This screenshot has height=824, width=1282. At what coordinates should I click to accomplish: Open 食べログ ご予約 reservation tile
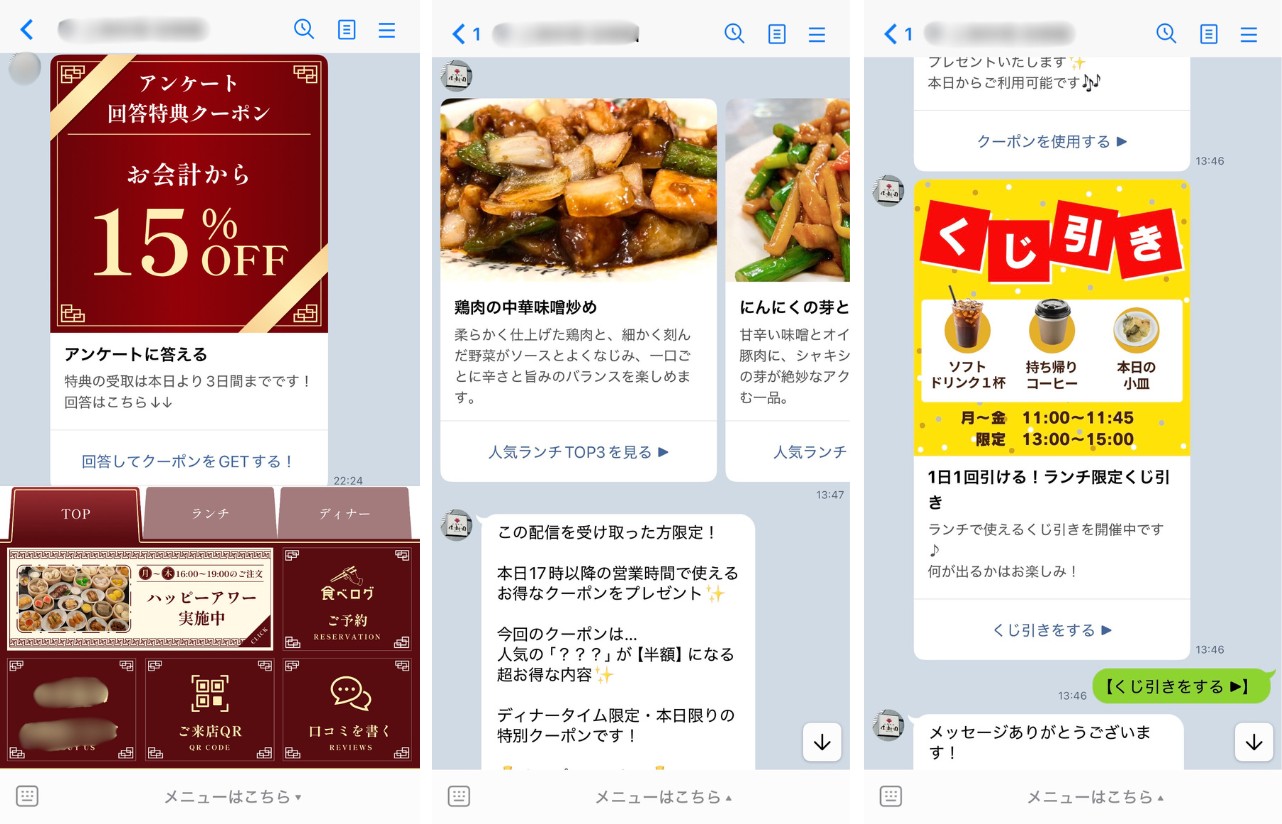[x=347, y=598]
